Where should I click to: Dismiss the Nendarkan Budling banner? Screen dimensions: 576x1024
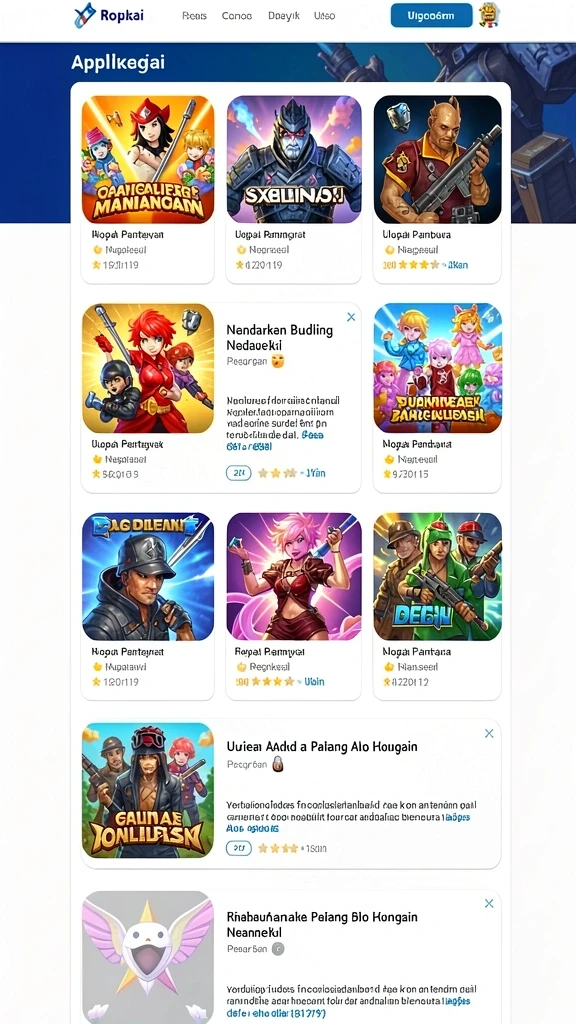tap(351, 317)
